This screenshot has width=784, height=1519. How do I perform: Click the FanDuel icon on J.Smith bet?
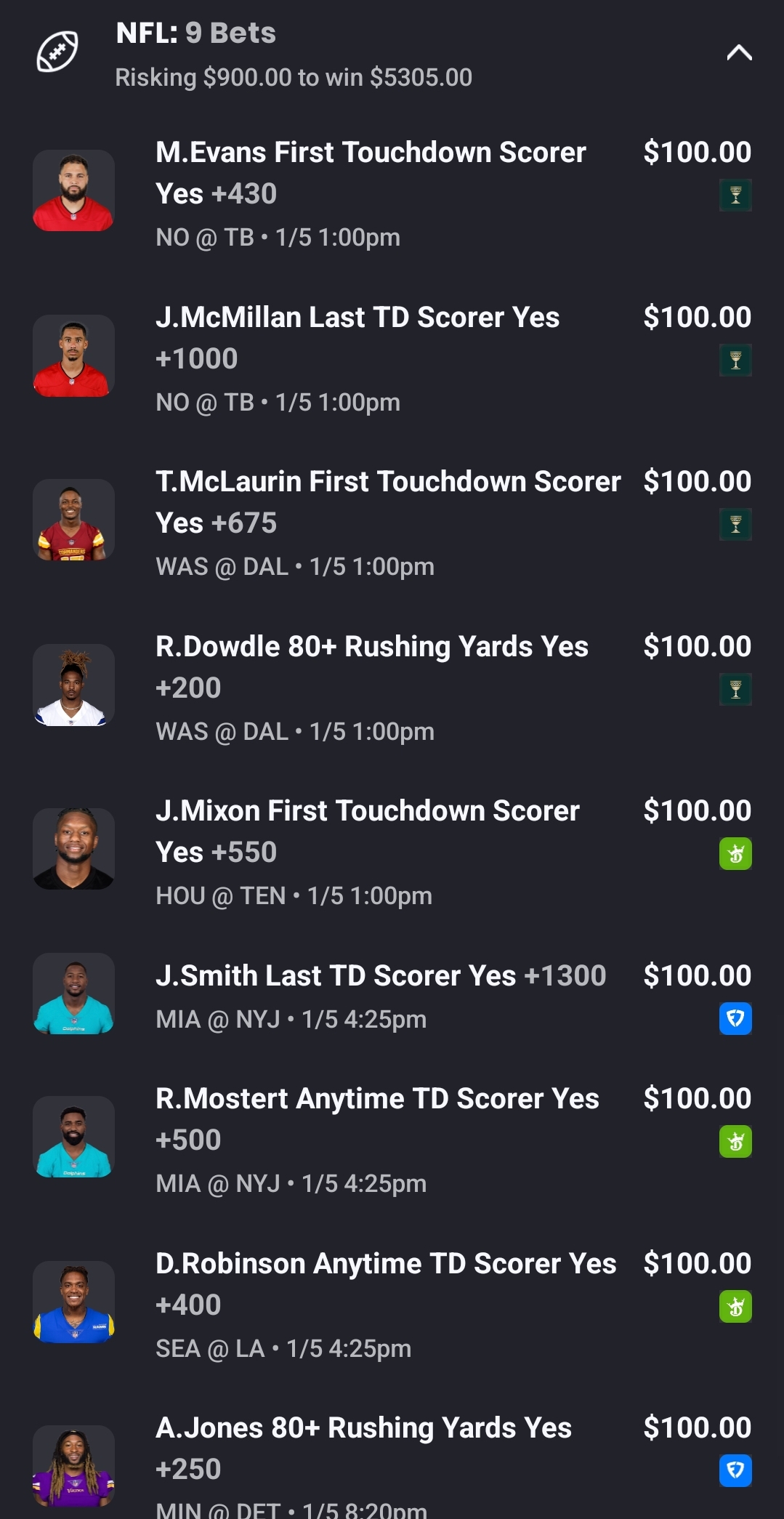[735, 1019]
